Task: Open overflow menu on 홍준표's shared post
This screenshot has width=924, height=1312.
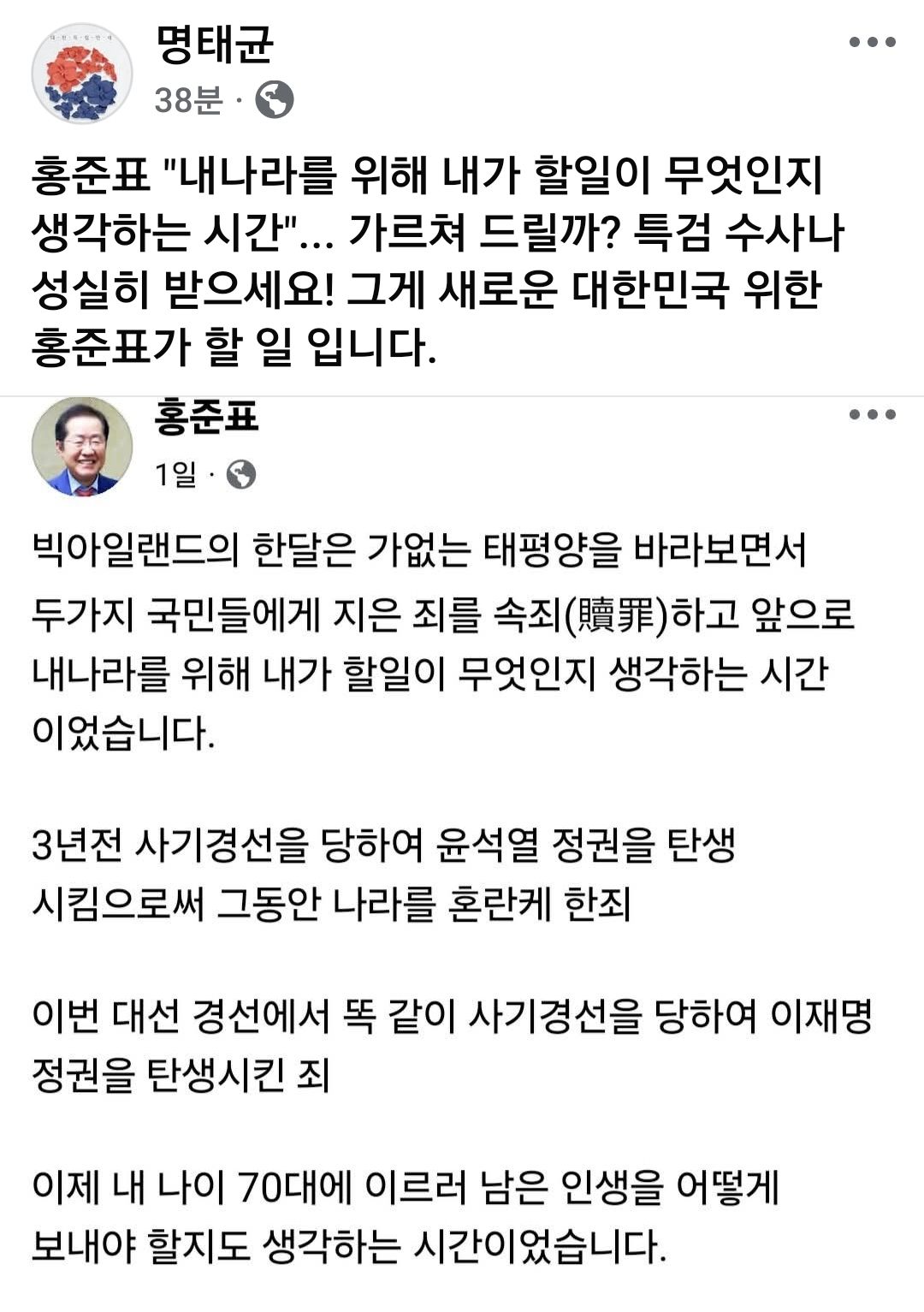Action: (872, 415)
